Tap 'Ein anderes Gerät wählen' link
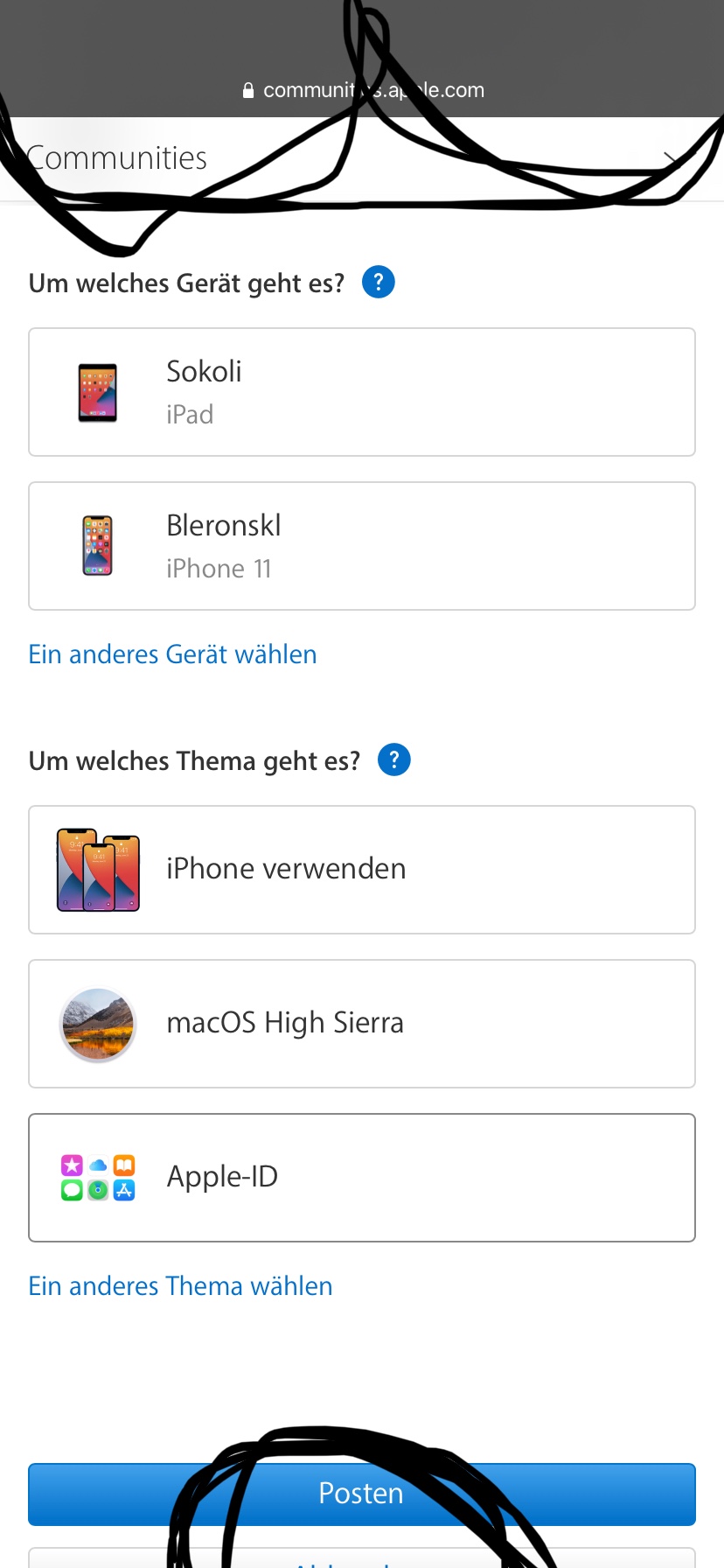 pos(172,654)
